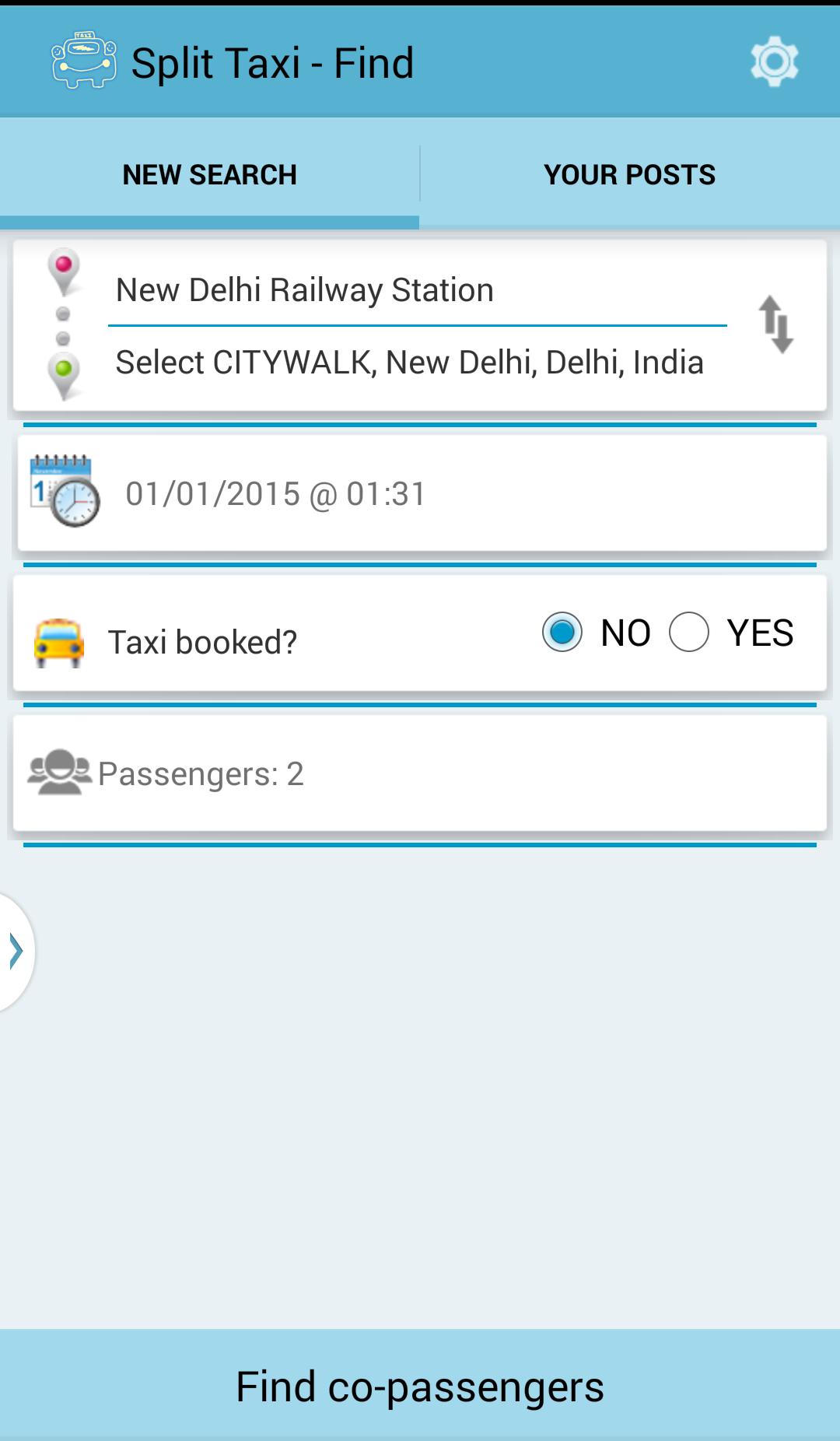The height and width of the screenshot is (1441, 840).
Task: Edit the New Delhi Railway Station pickup field
Action: [417, 290]
